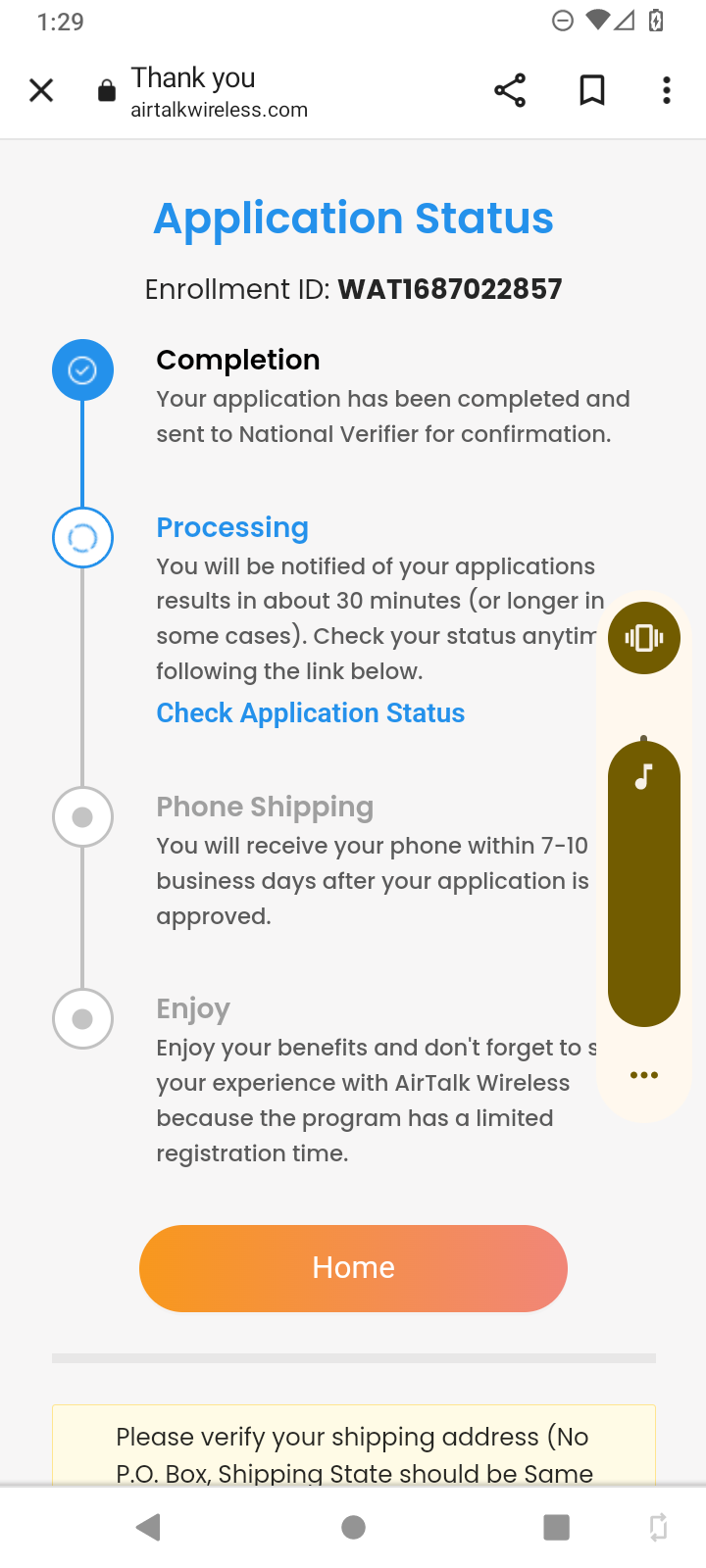This screenshot has height=1568, width=706.
Task: Tap the screen rotation button in the nav bar
Action: [x=658, y=1527]
